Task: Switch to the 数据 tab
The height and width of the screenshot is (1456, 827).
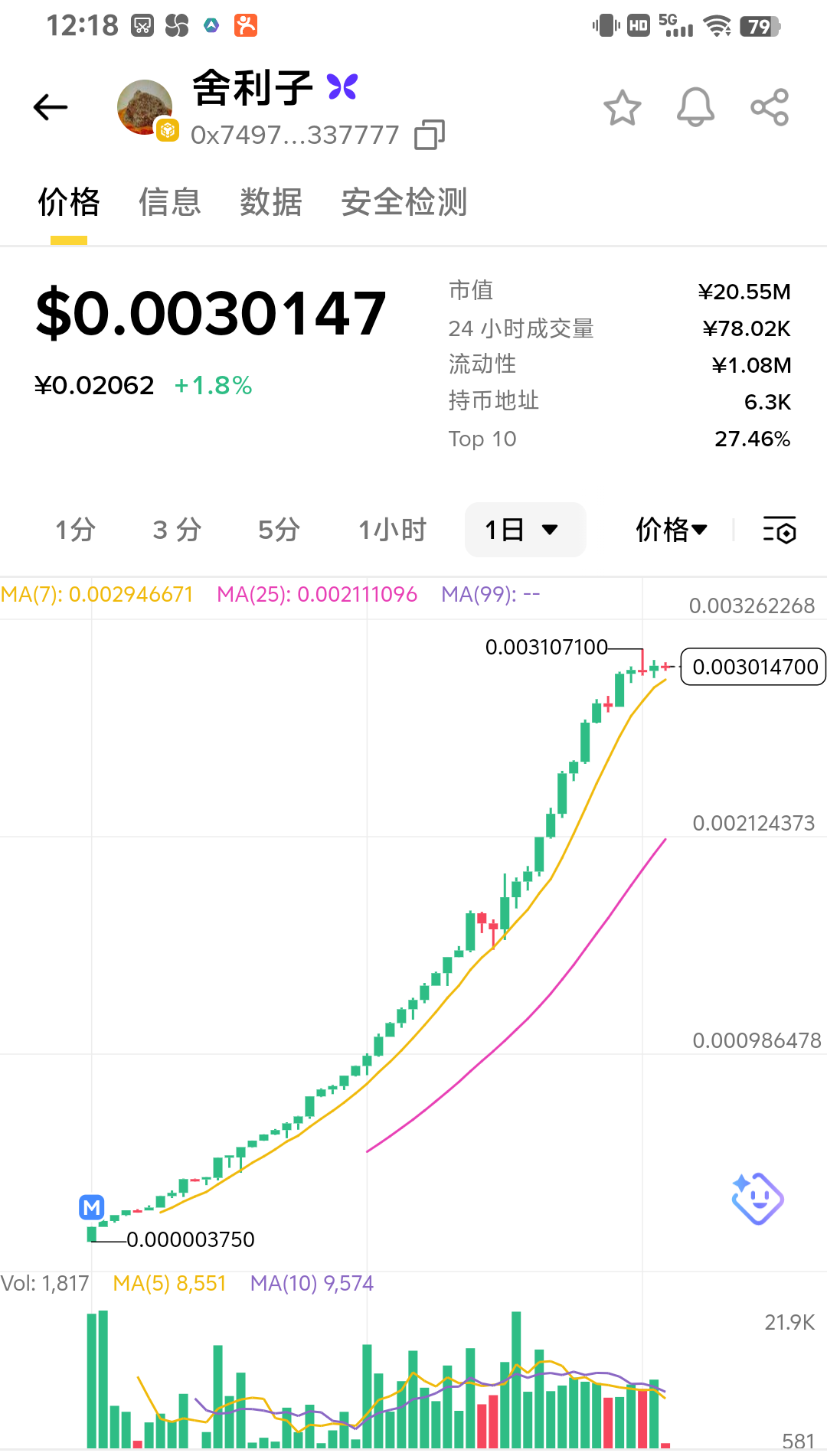Action: [270, 203]
